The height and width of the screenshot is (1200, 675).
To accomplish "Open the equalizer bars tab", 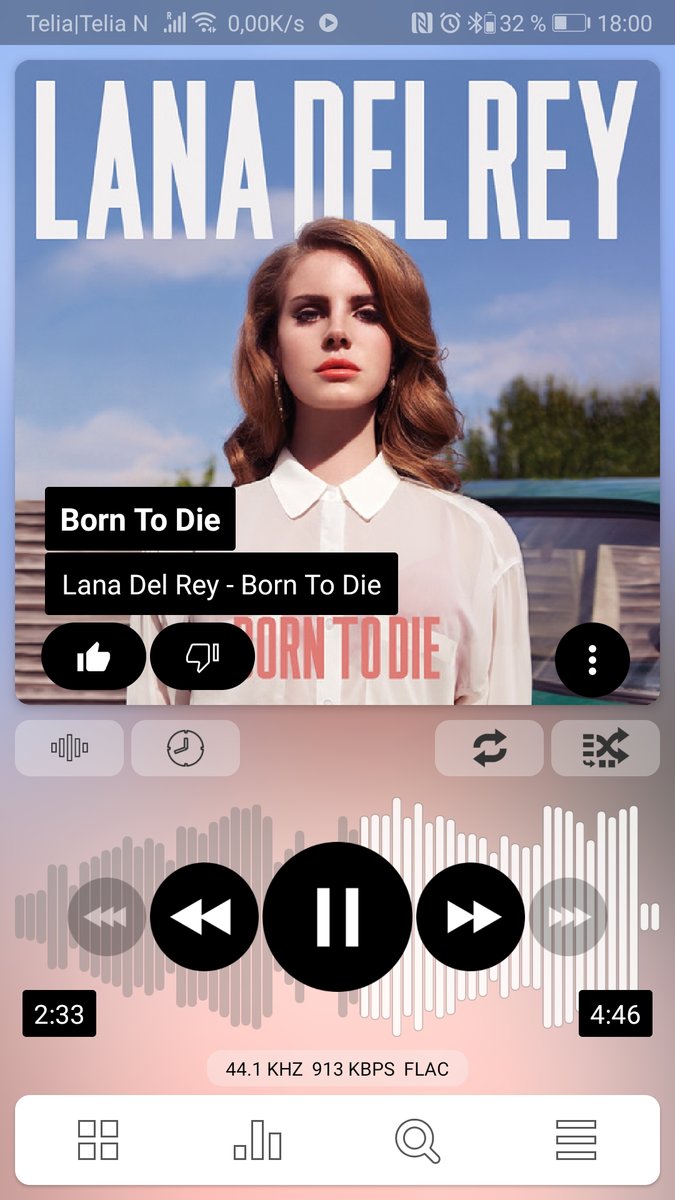I will 257,1140.
